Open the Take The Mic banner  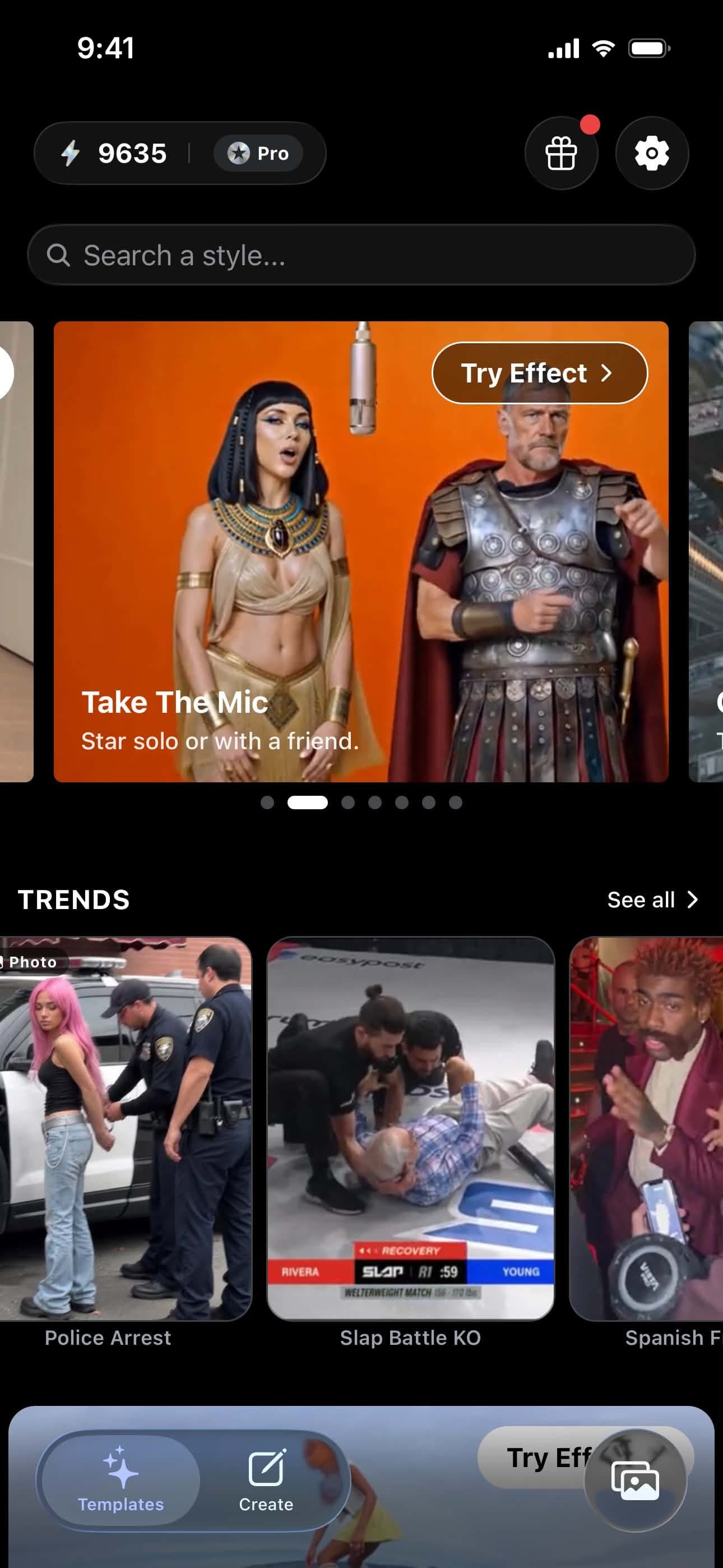coord(361,551)
